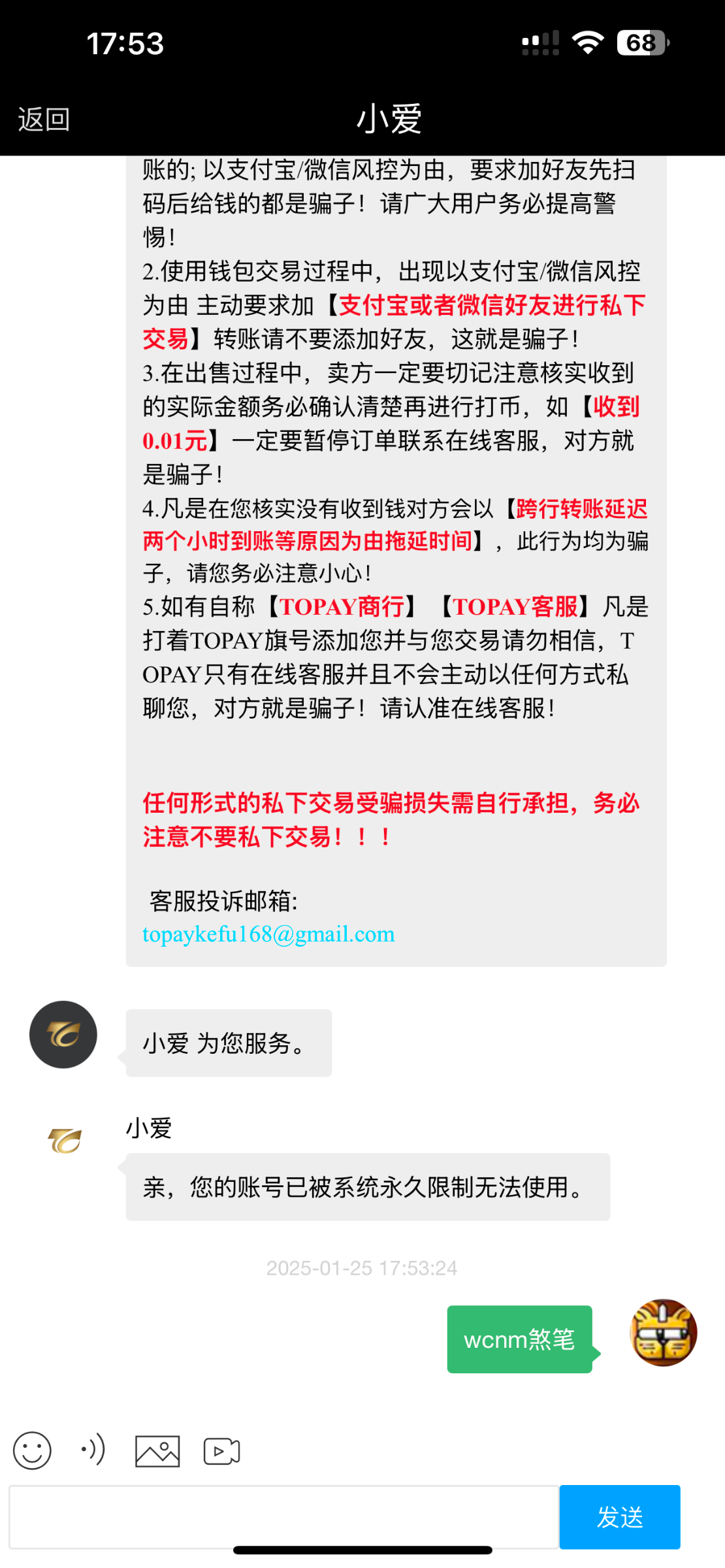
Task: Attach a picture to the chat
Action: coord(157,1451)
